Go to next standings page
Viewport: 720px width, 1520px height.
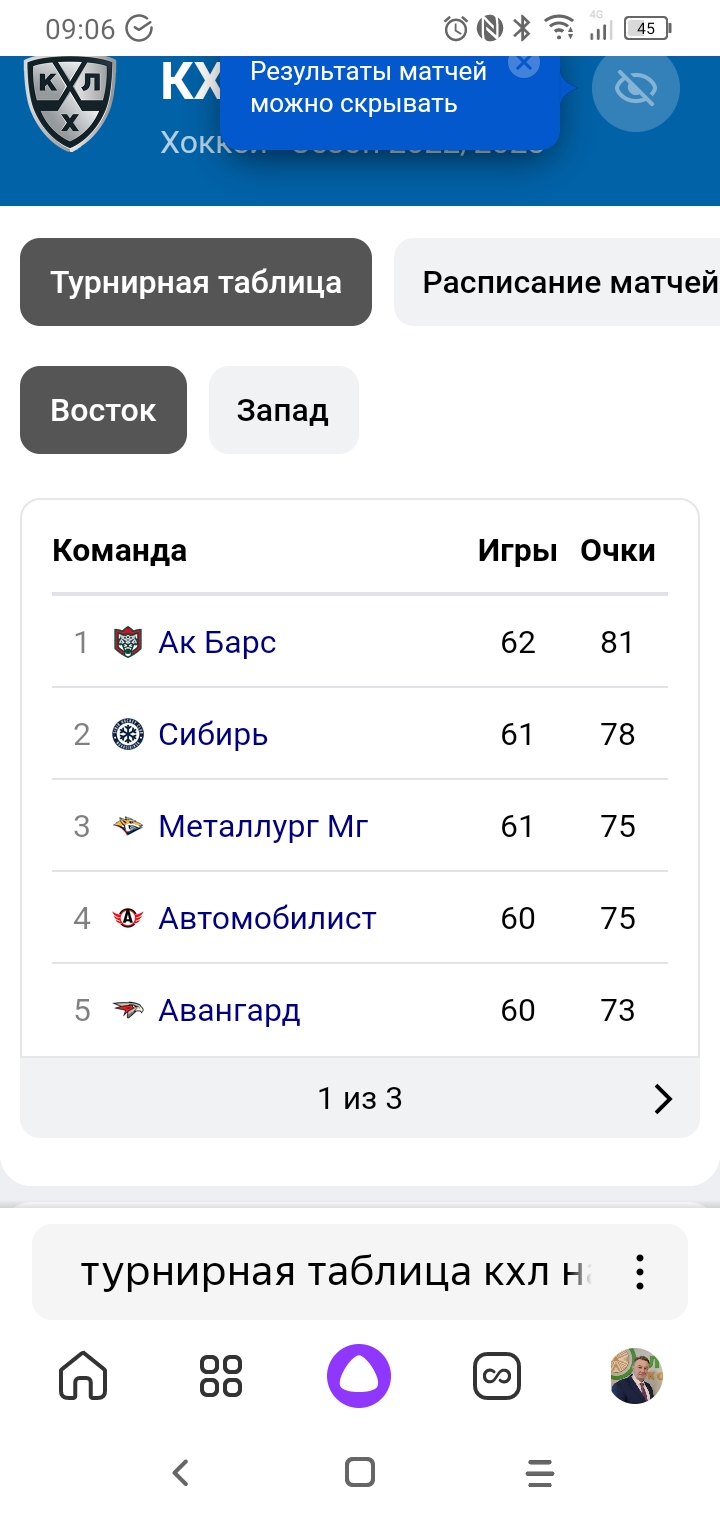(x=662, y=1099)
